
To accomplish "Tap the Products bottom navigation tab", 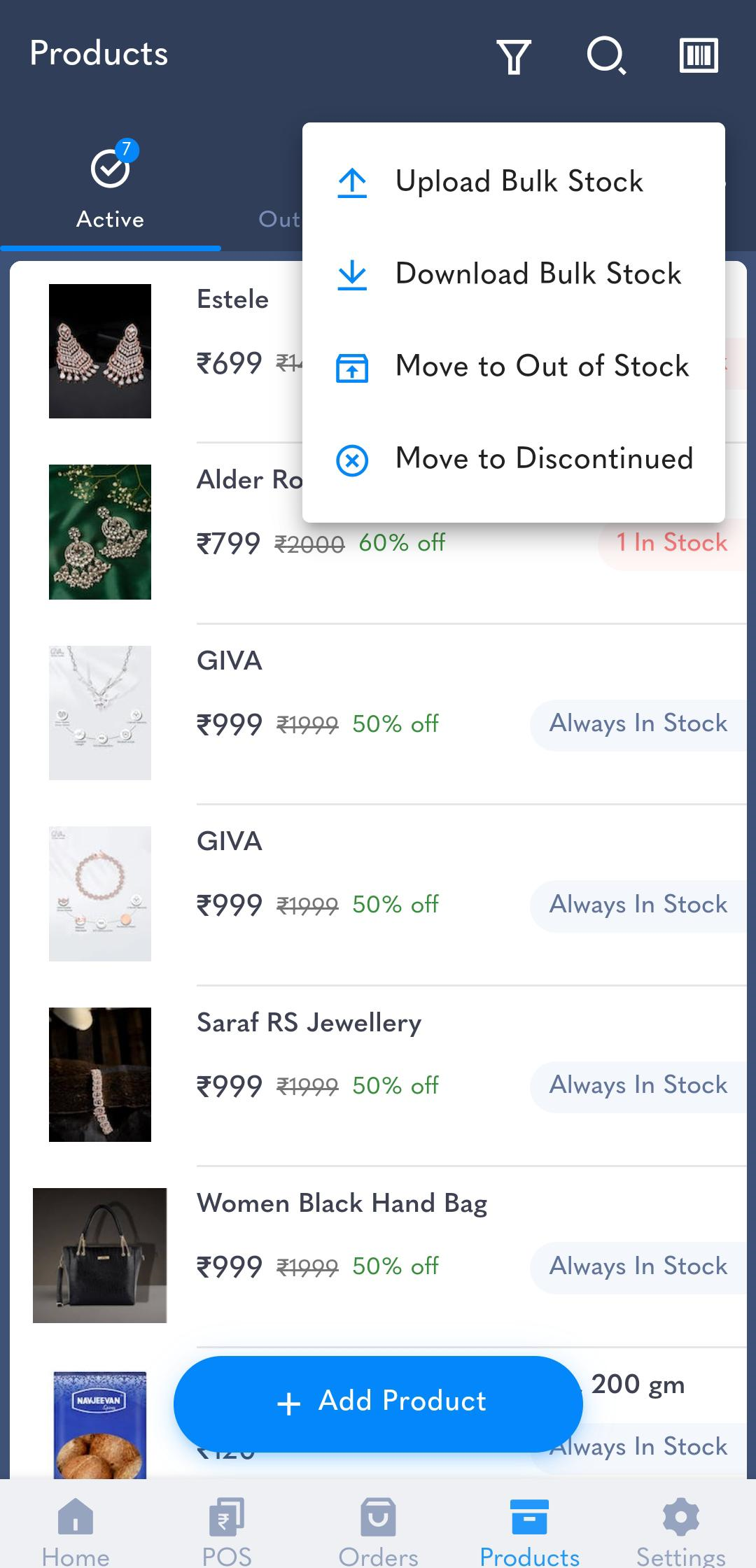I will 529,1532.
